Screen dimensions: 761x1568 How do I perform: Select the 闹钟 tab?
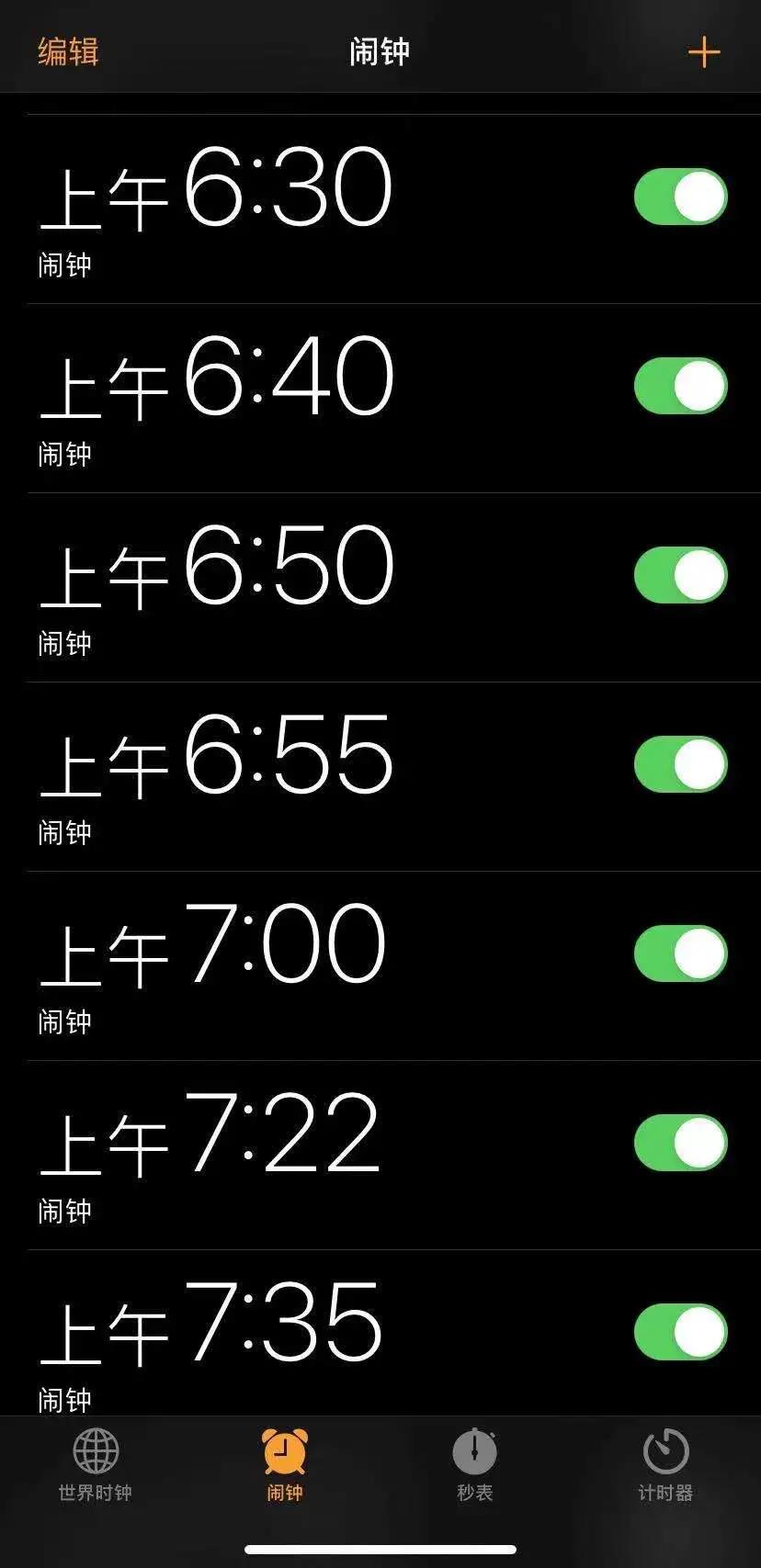pyautogui.click(x=285, y=1466)
